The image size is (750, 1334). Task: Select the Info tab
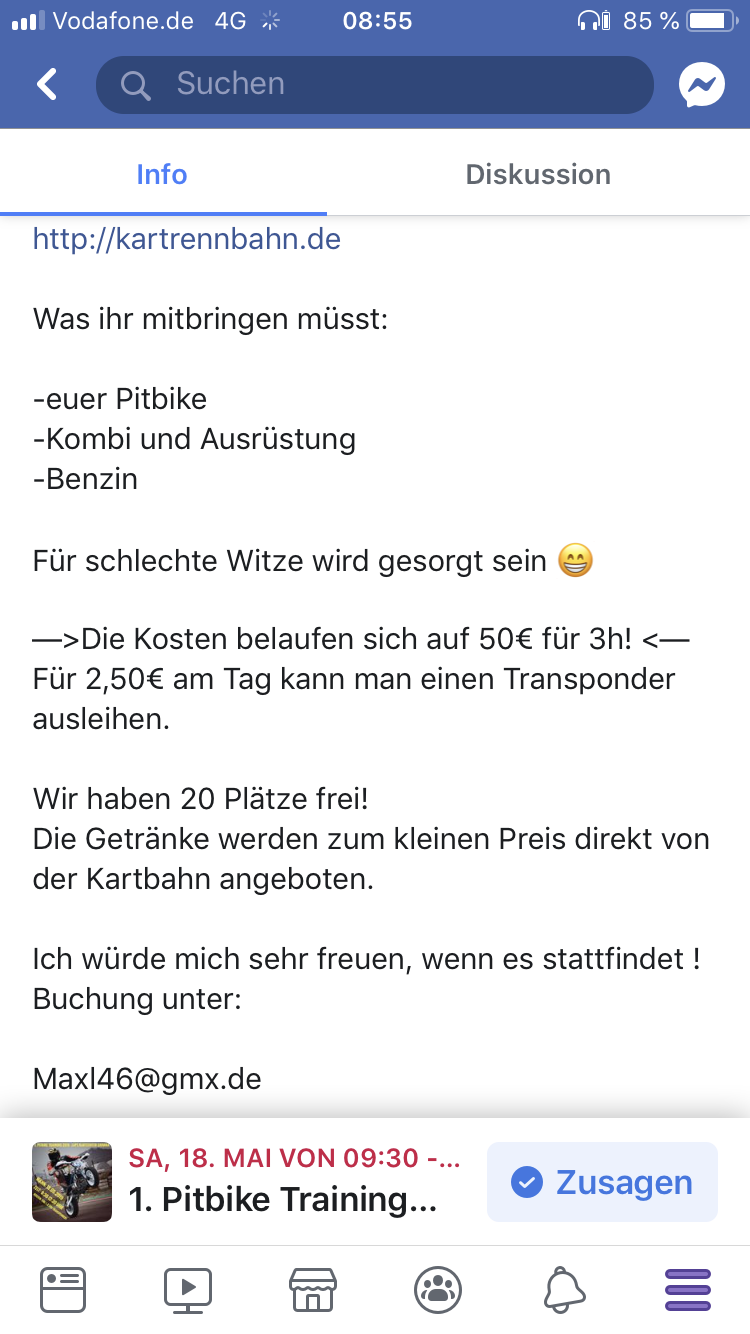[162, 174]
